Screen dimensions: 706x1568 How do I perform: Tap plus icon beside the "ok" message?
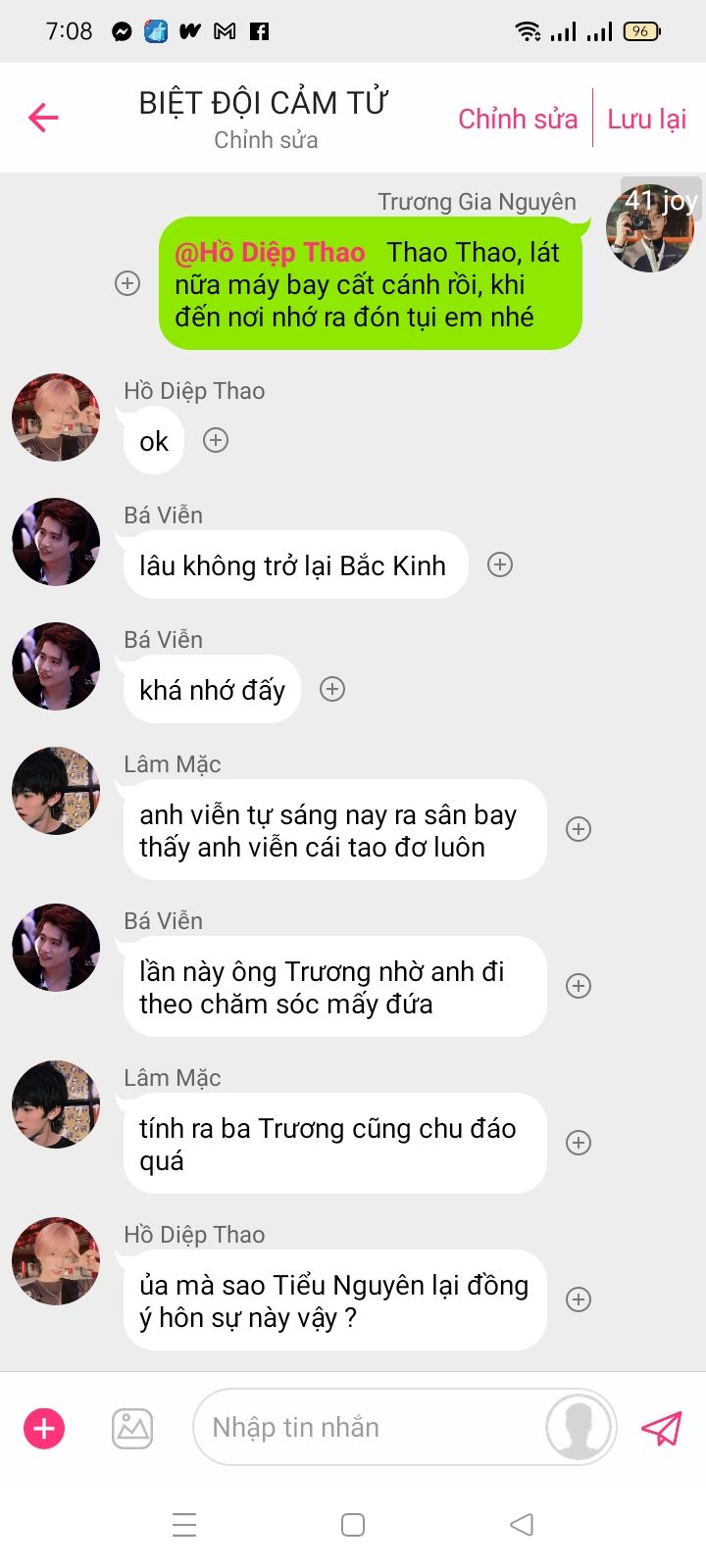(x=216, y=440)
